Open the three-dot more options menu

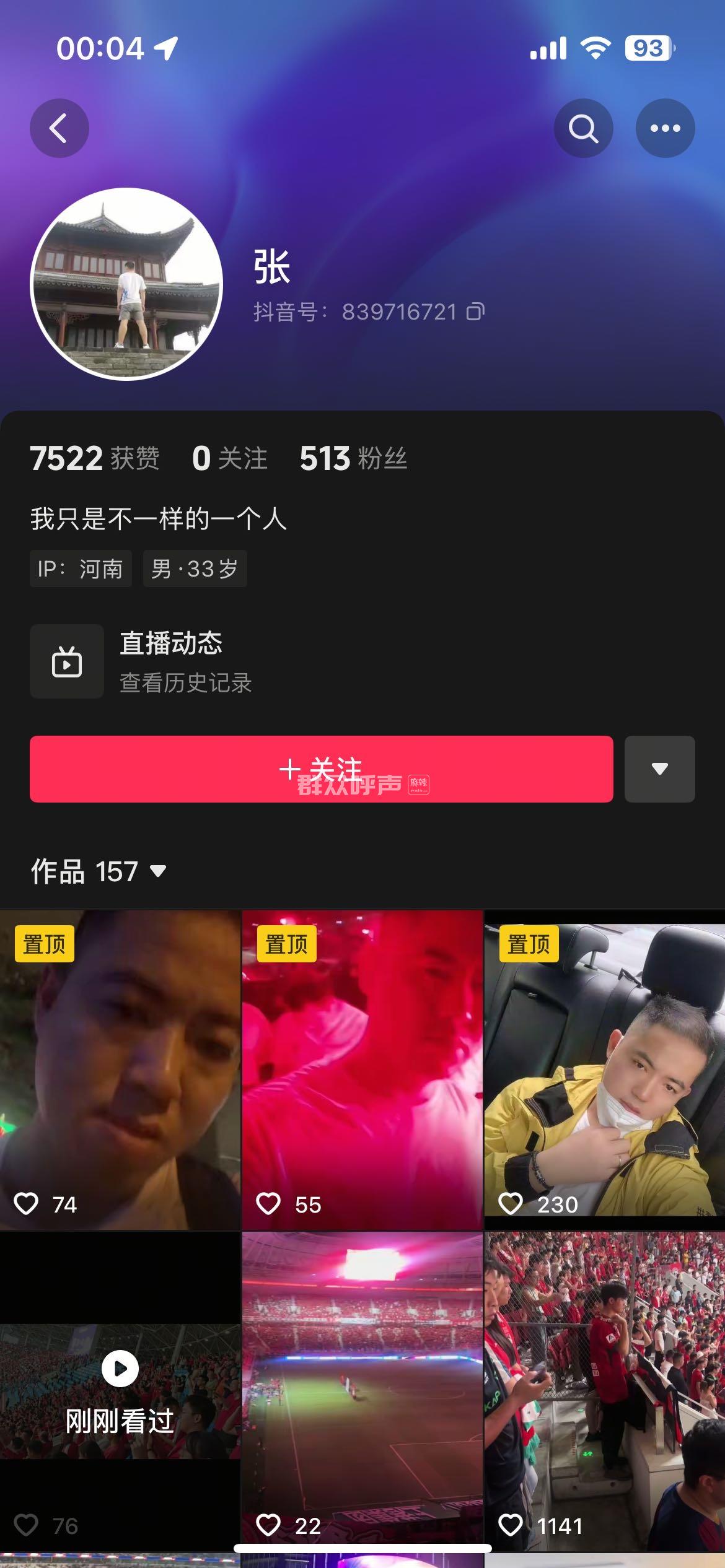665,128
